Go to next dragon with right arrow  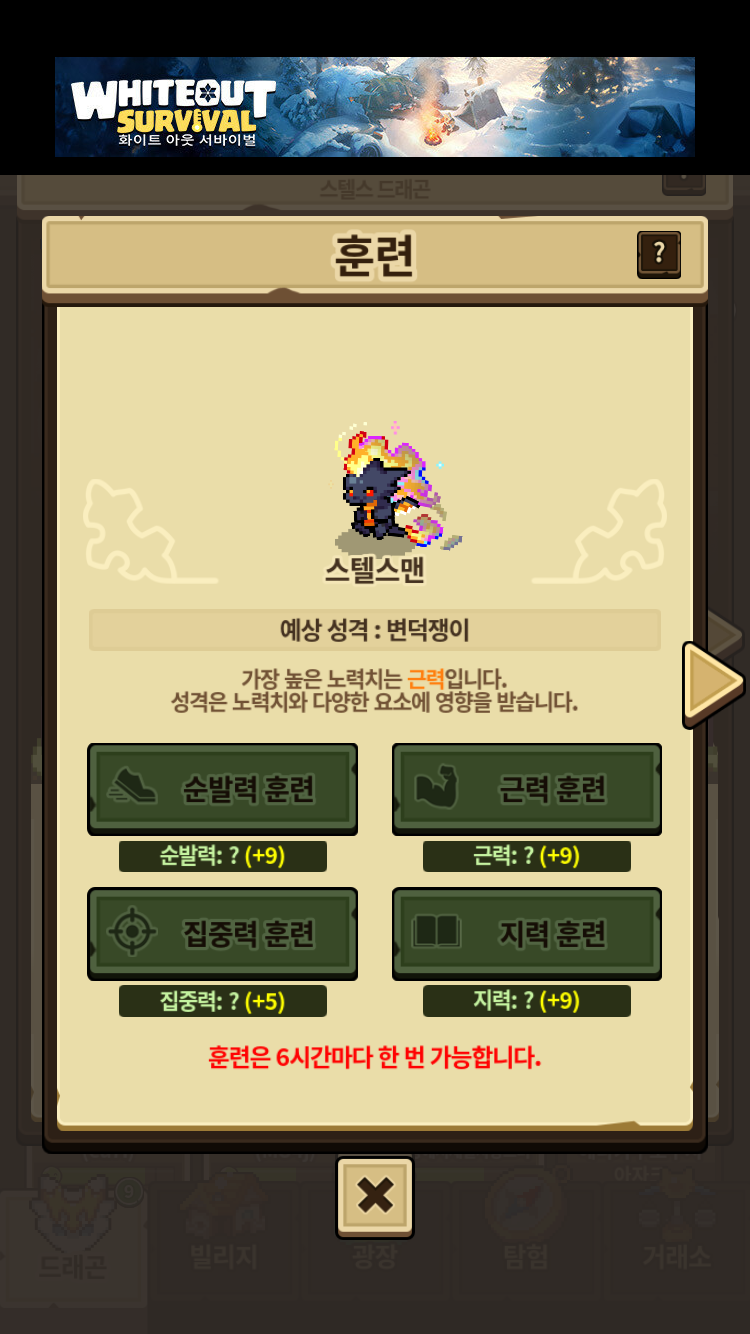713,684
